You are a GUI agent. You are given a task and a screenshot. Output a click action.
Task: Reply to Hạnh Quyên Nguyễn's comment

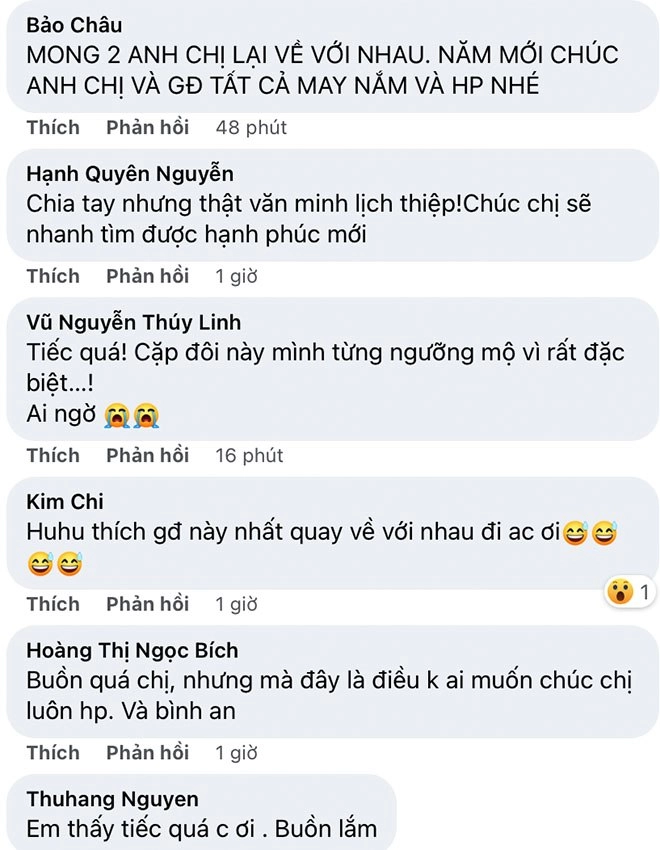[147, 276]
